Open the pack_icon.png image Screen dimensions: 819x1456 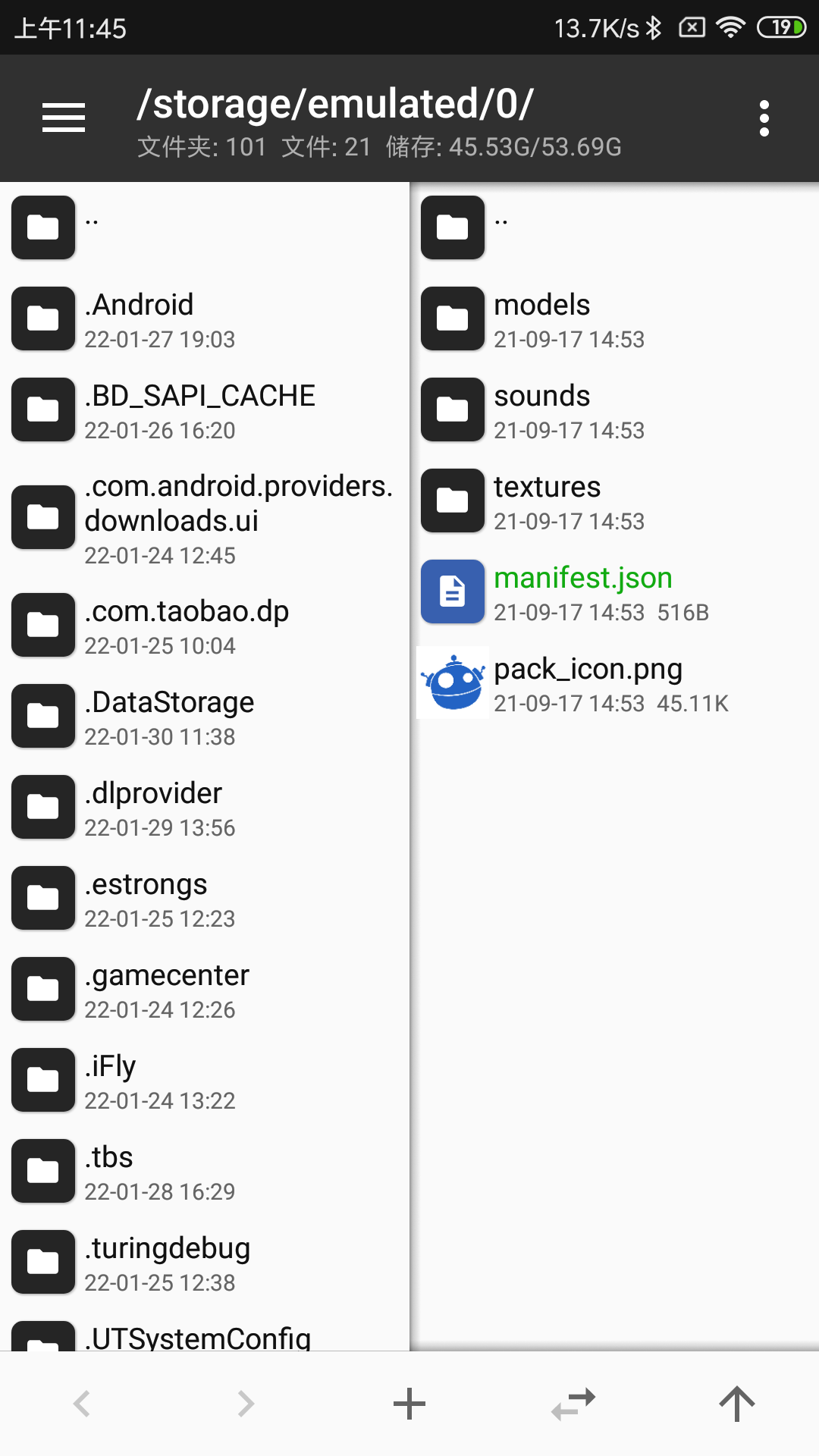pos(614,682)
